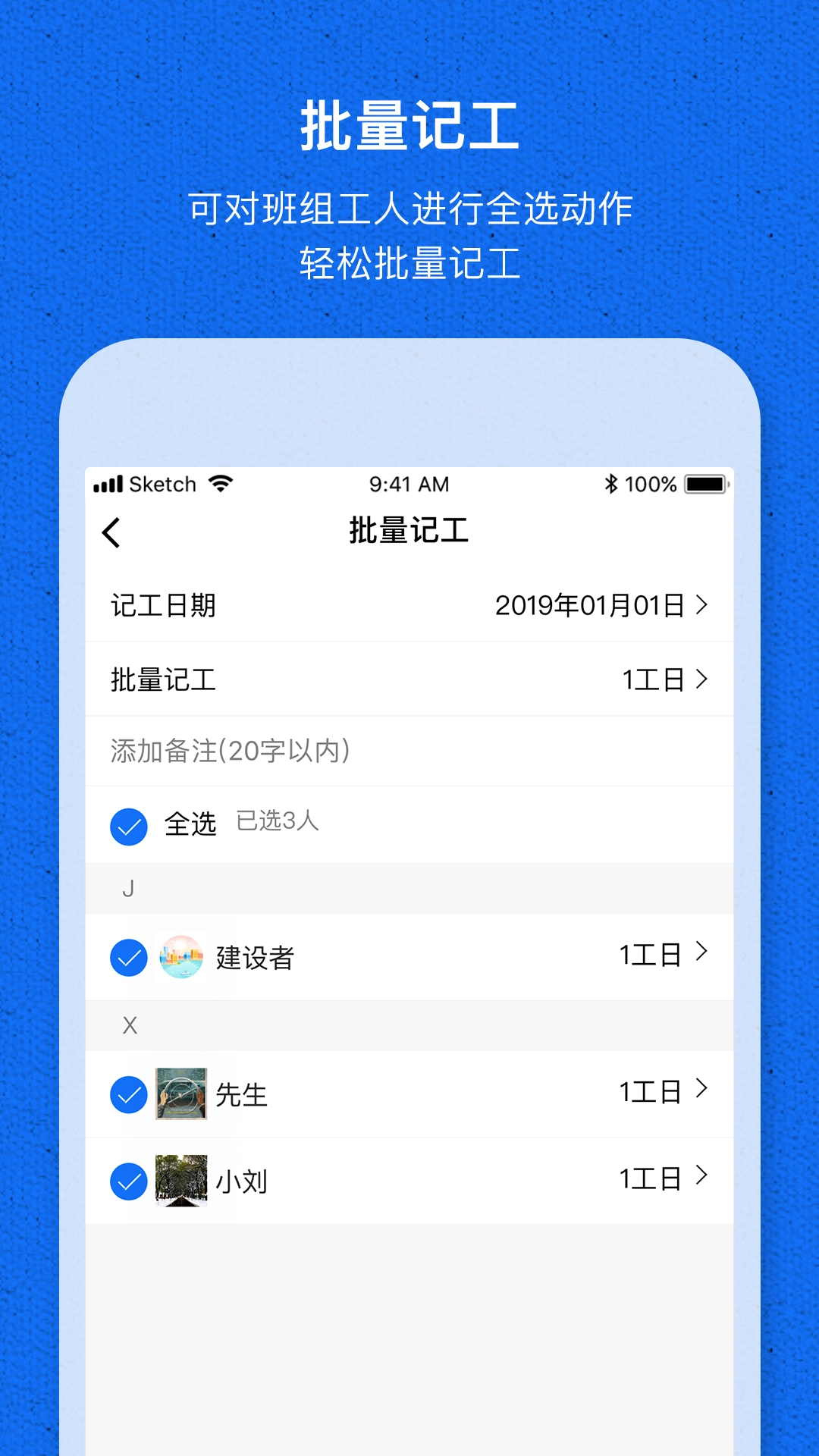Click the 9:41 AM time display
The image size is (819, 1456).
[409, 483]
